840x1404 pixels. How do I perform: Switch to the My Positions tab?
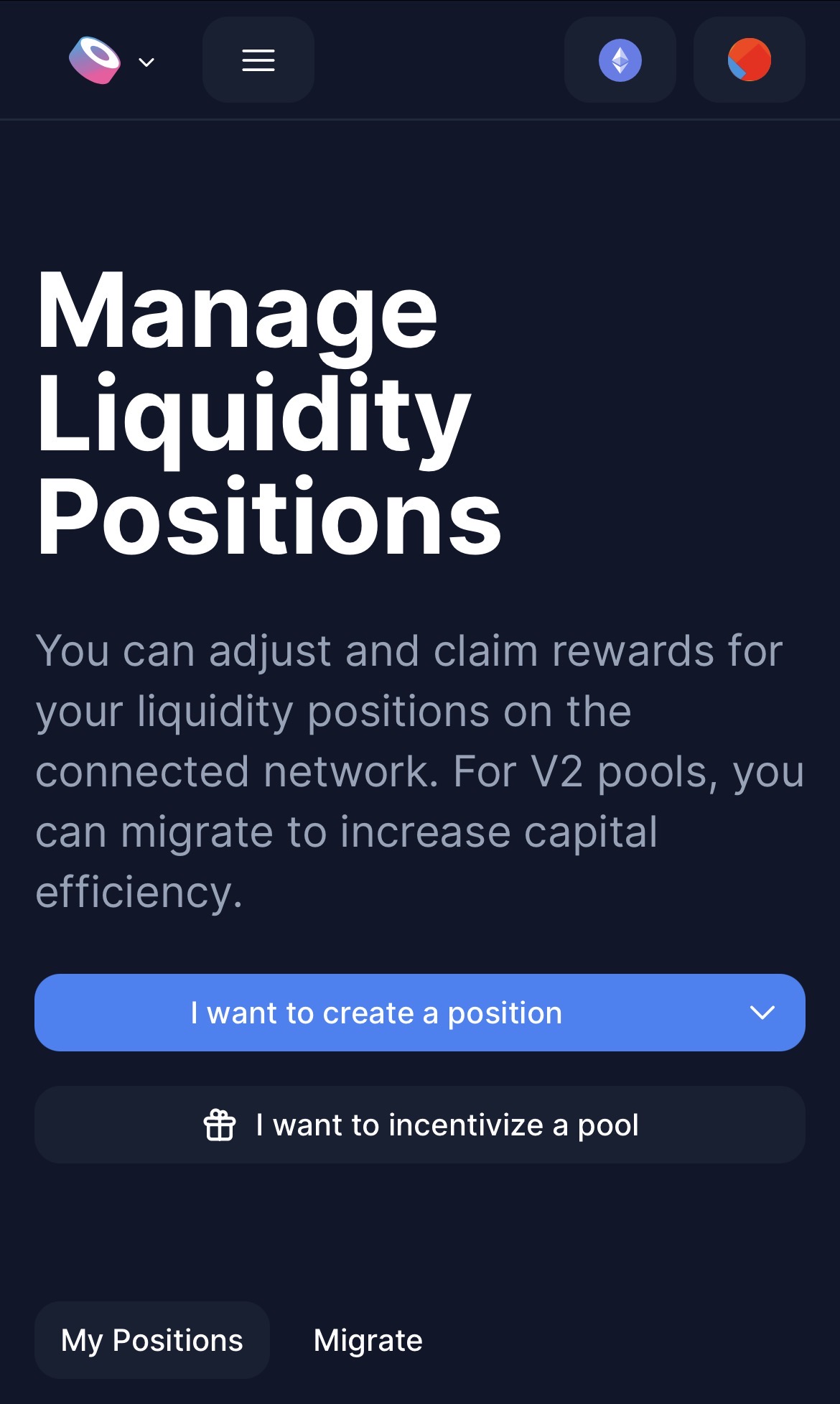coord(152,1340)
